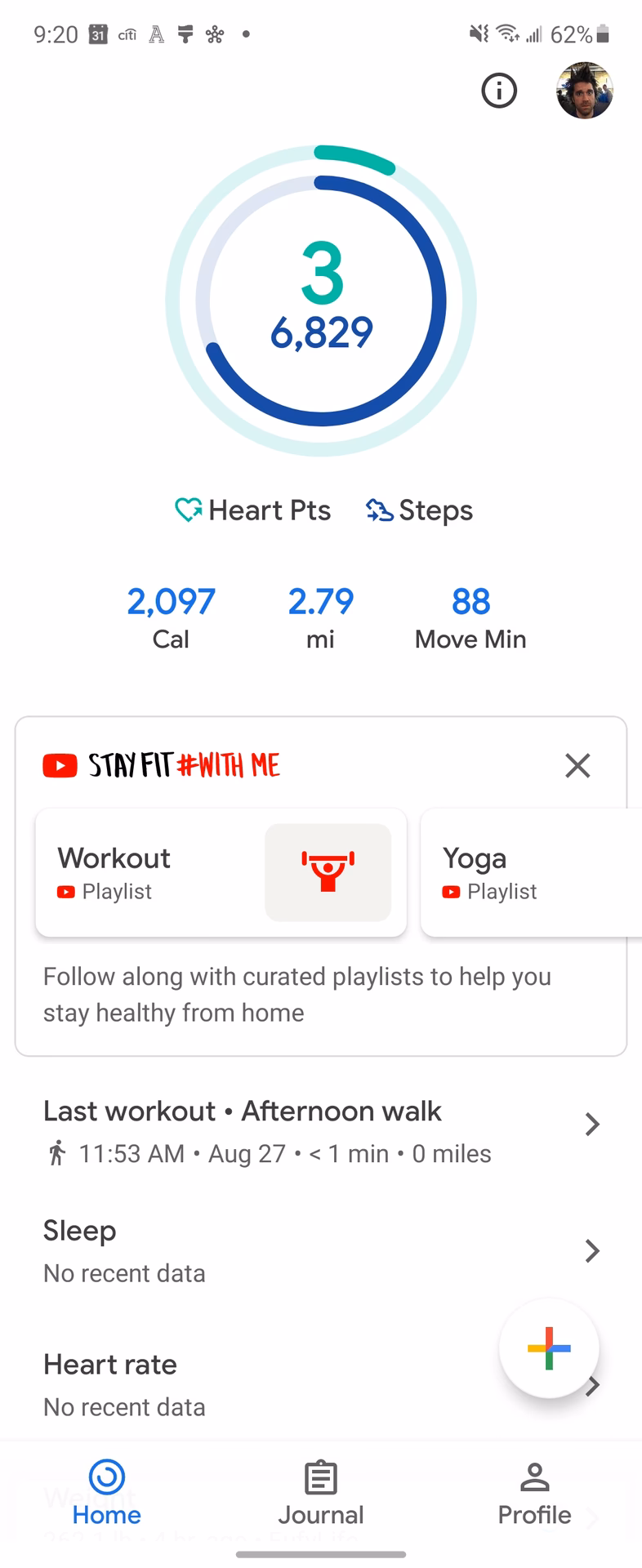
Task: Switch to the Journal tab
Action: tap(320, 1494)
